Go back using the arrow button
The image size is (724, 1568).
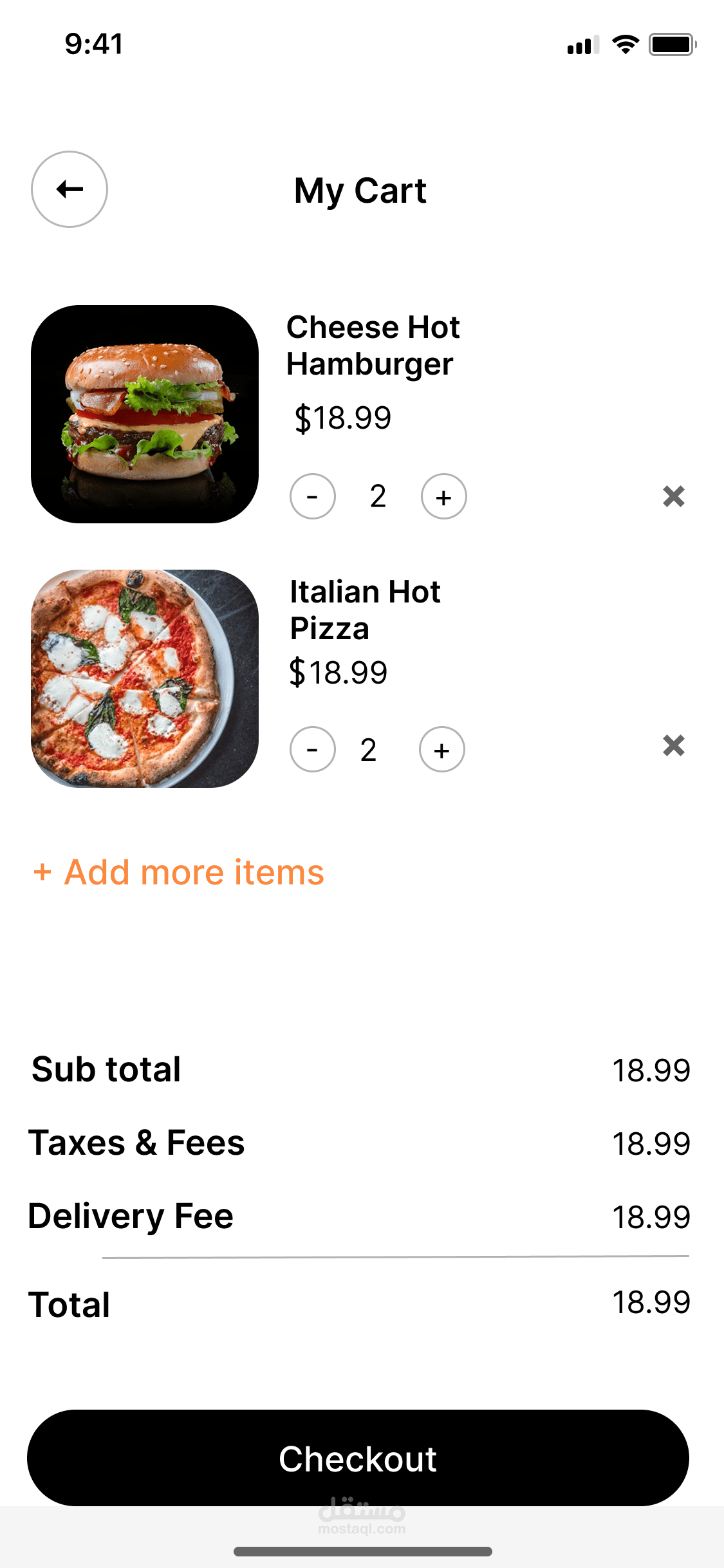point(70,189)
